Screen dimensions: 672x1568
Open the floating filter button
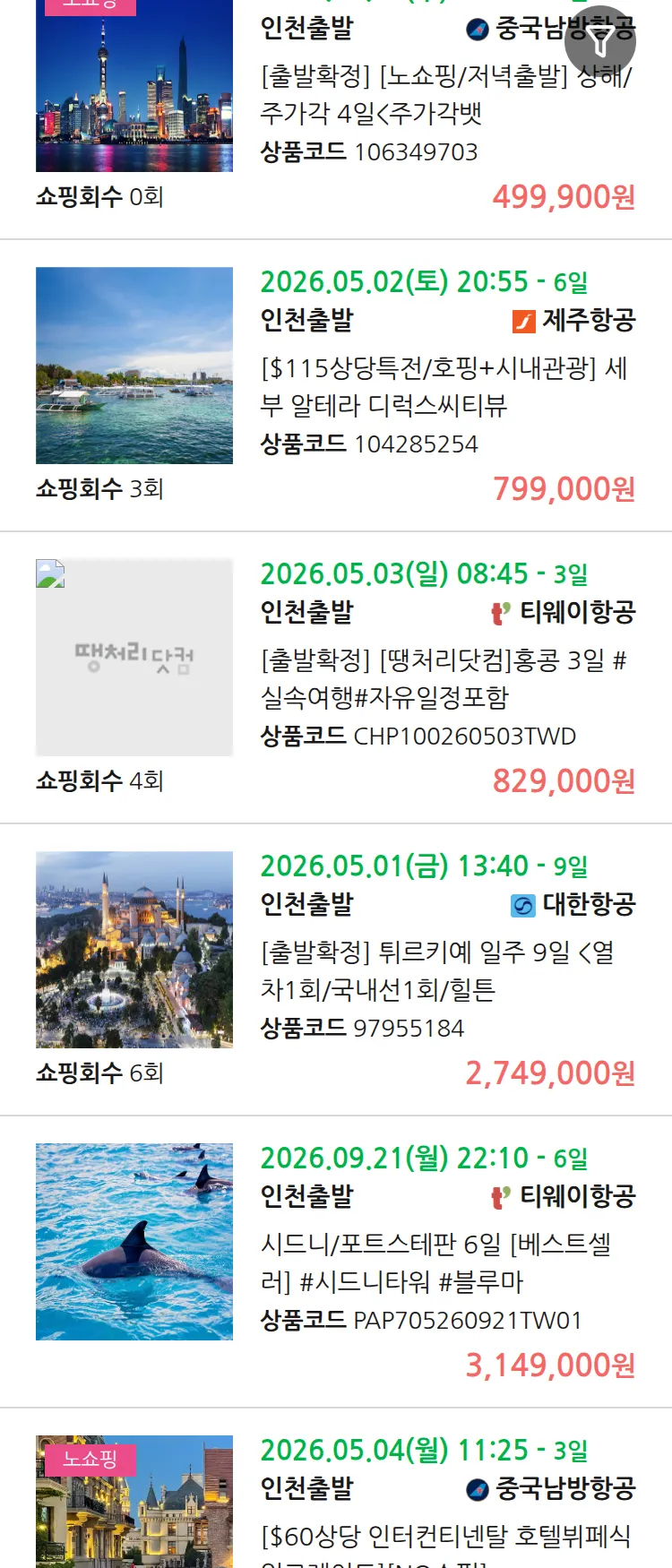tap(600, 41)
